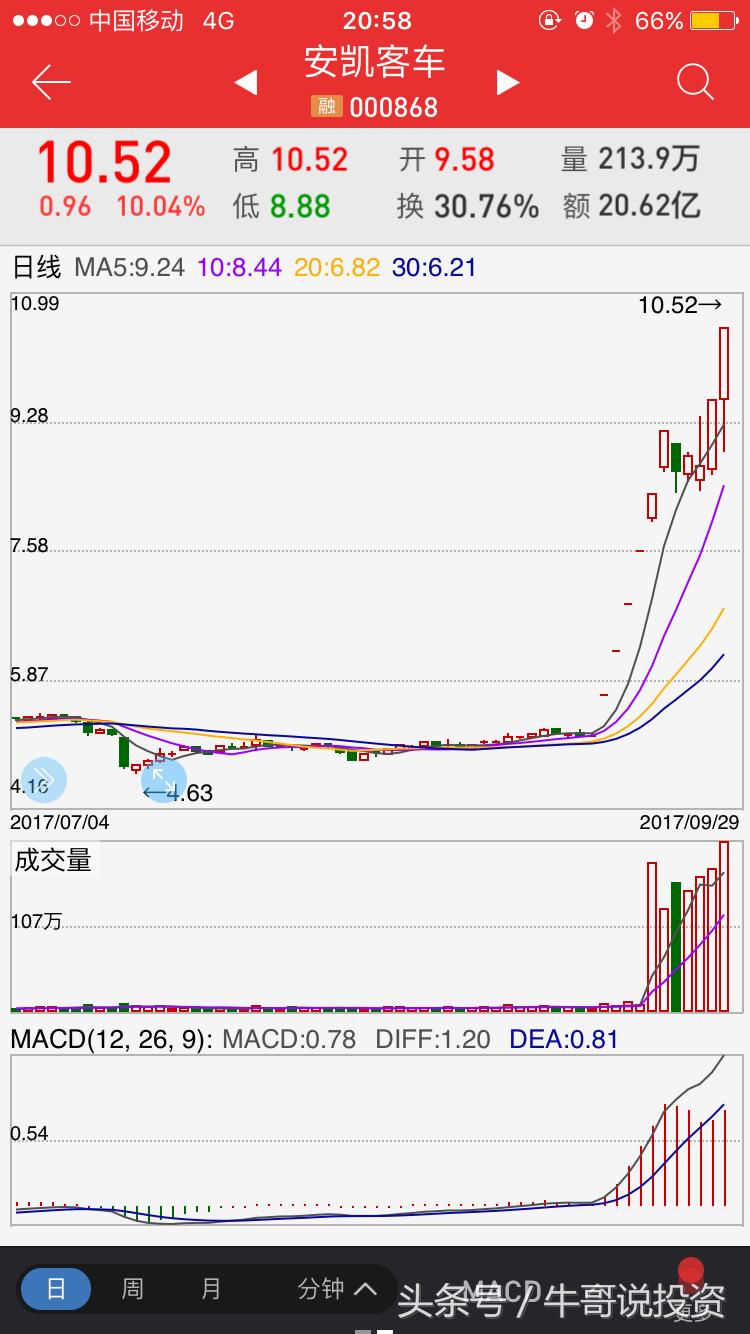Tap the blue diagonal zoom handle bubble

point(163,783)
